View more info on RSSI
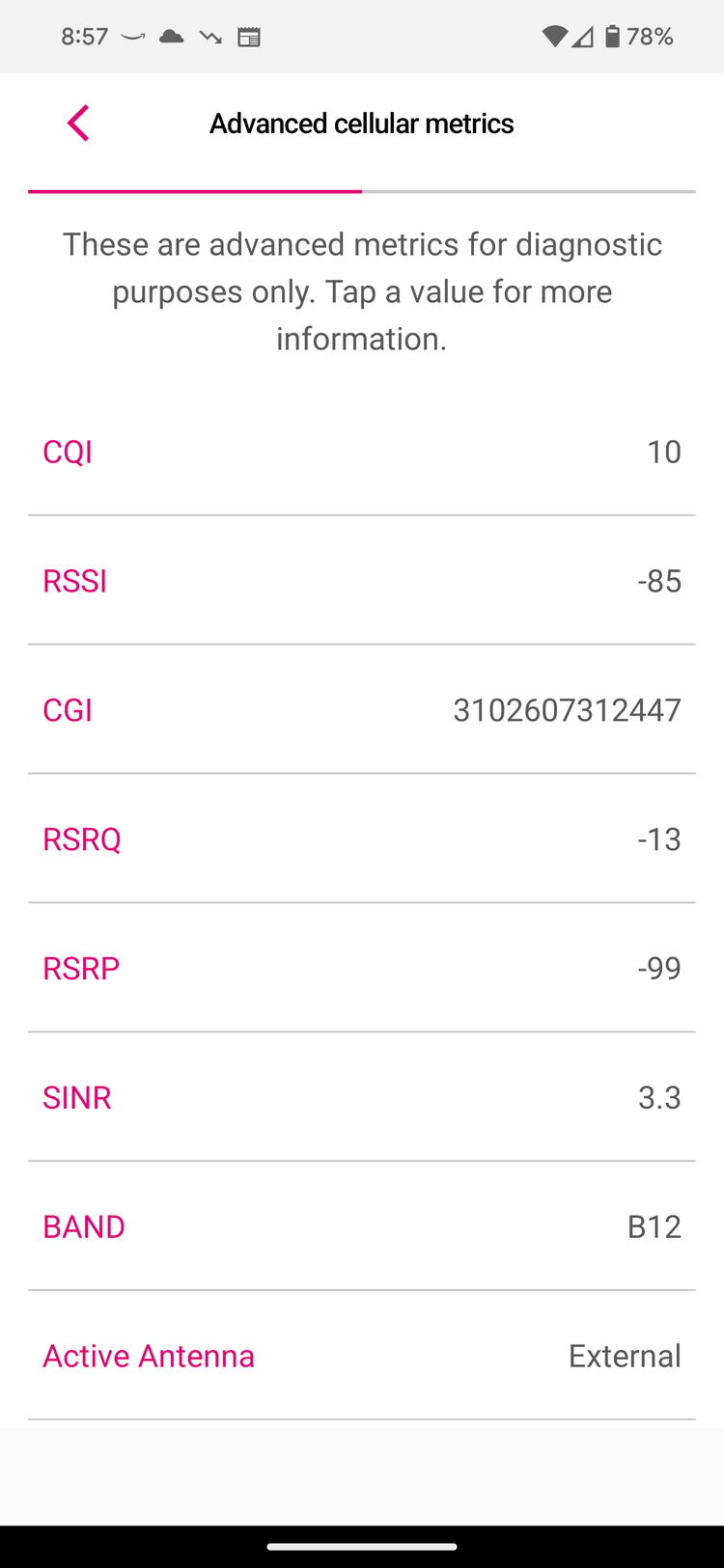This screenshot has width=724, height=1568. pyautogui.click(x=362, y=581)
